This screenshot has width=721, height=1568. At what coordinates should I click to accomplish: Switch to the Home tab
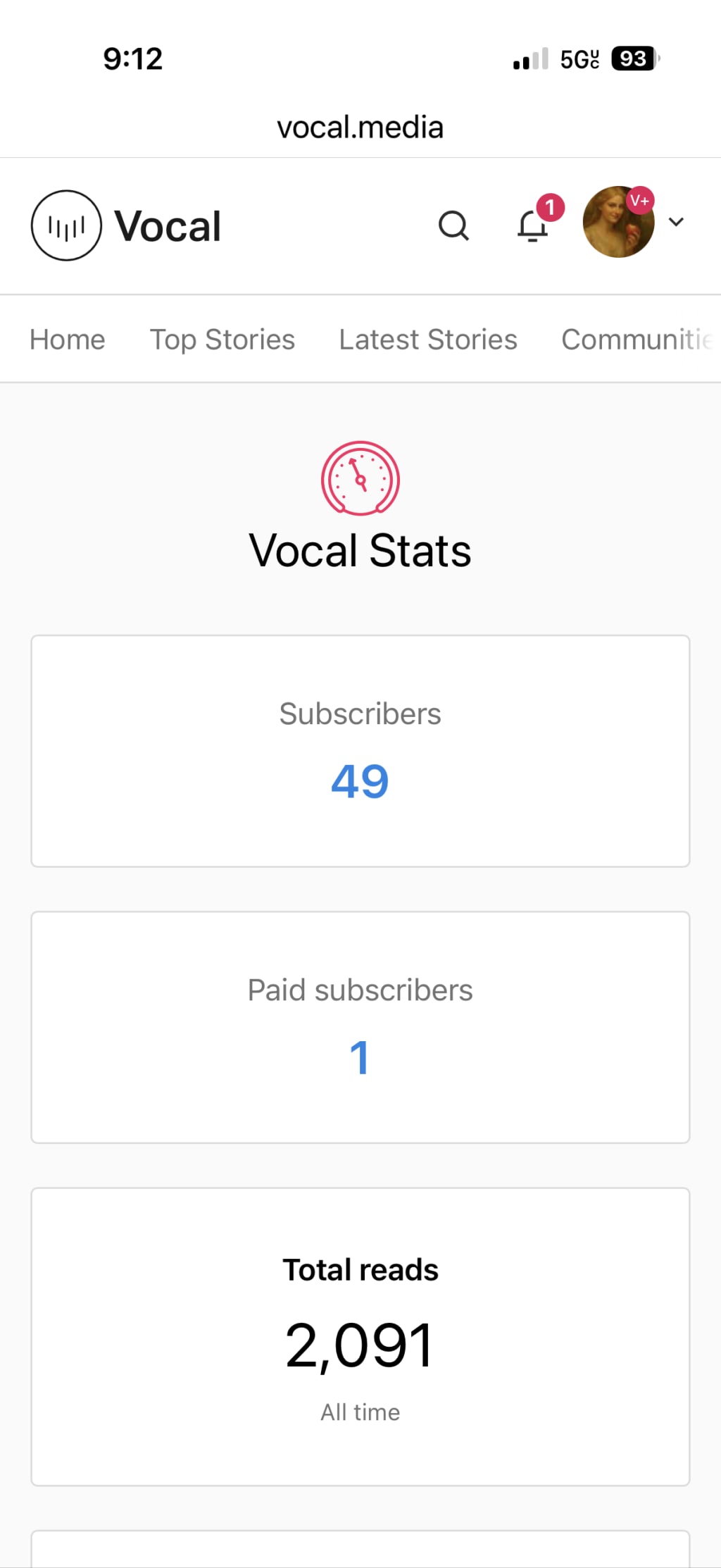[x=68, y=340]
